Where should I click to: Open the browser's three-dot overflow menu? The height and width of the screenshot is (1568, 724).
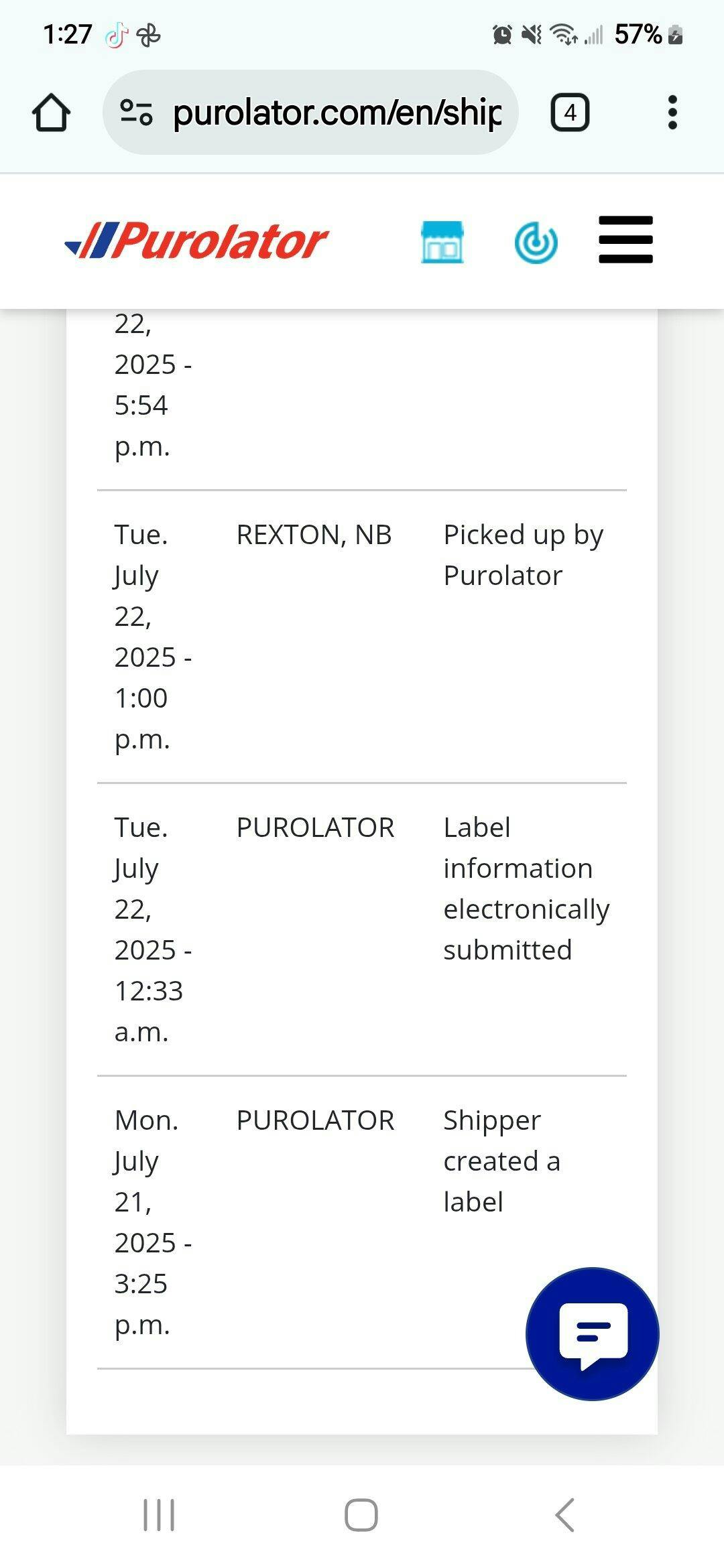pyautogui.click(x=672, y=113)
